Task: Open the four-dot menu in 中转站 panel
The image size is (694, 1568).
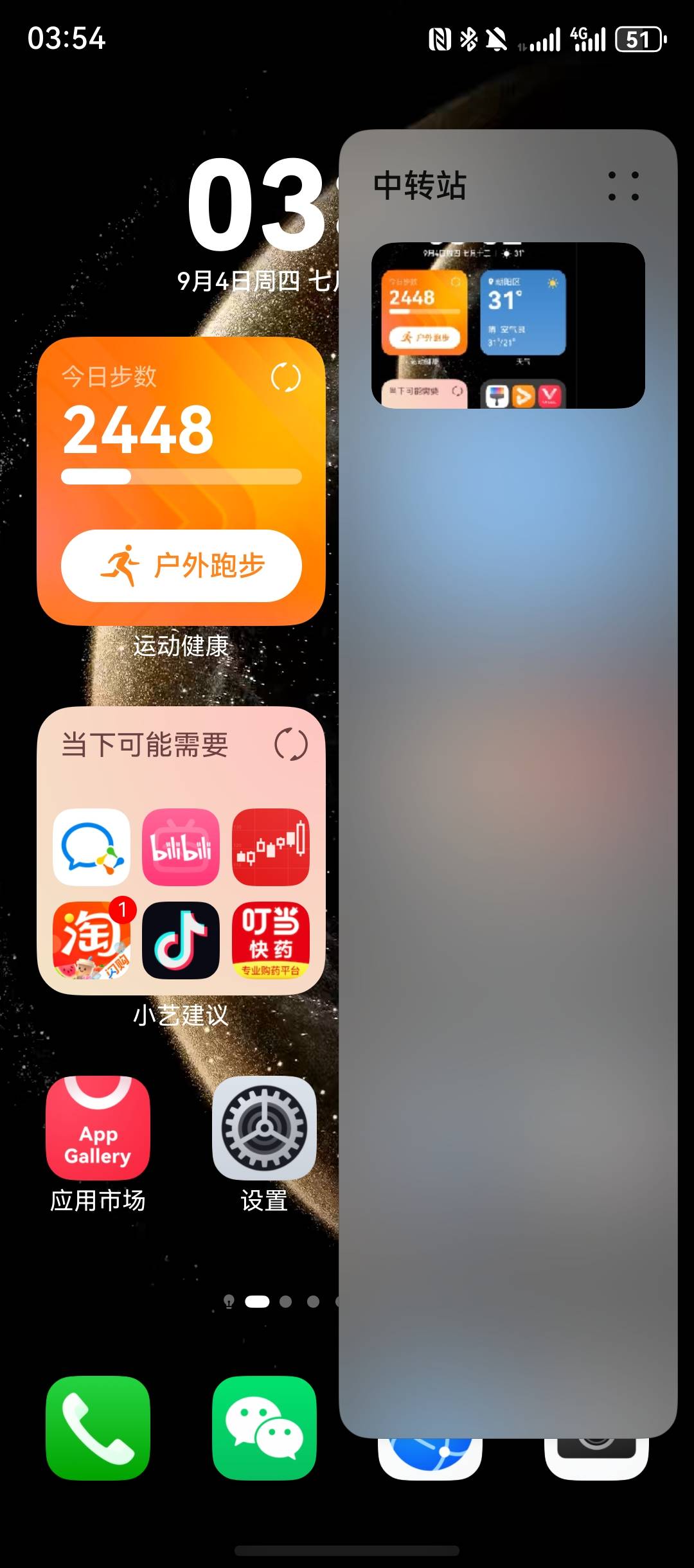Action: point(623,186)
